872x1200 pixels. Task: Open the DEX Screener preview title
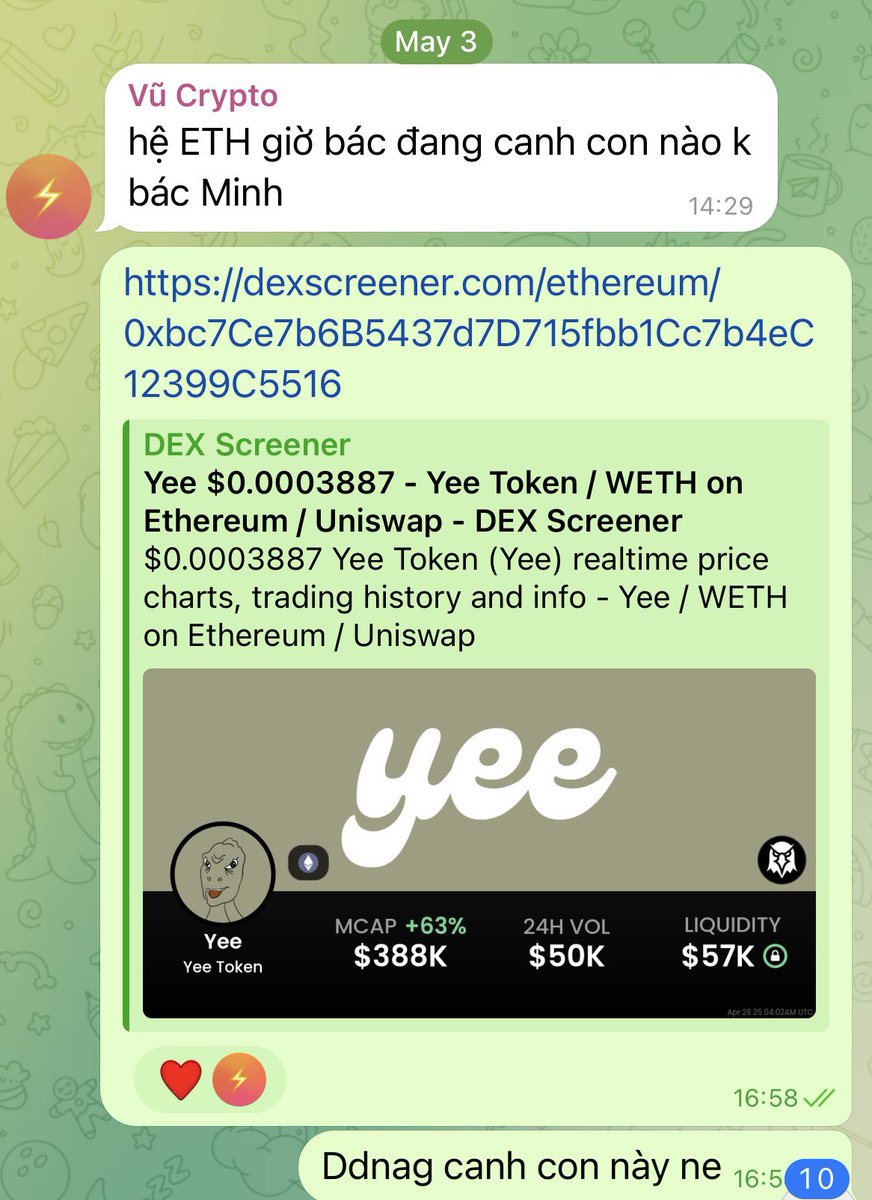point(443,502)
